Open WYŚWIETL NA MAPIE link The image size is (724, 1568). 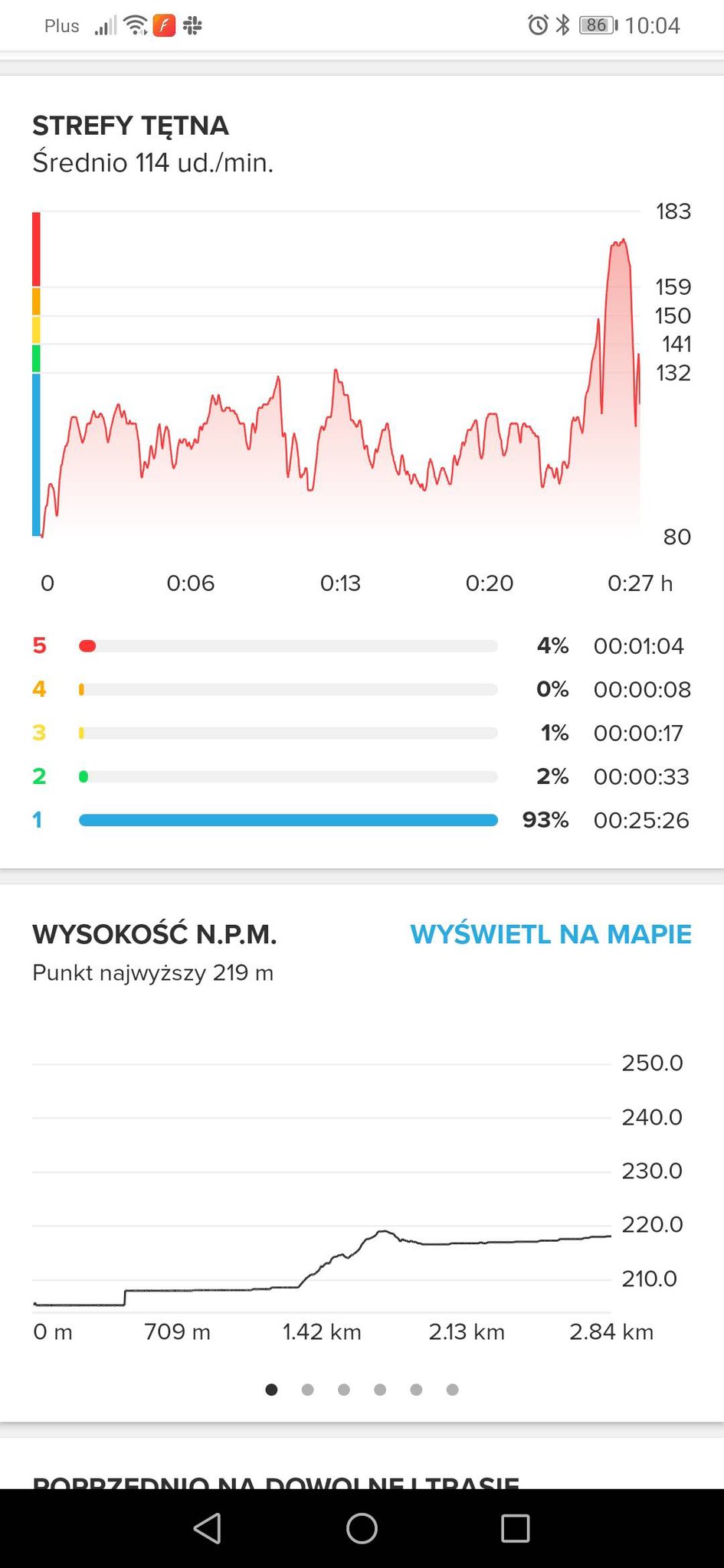551,934
